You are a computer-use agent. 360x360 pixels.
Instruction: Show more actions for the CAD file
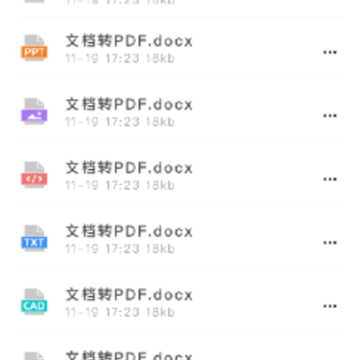coord(330,306)
